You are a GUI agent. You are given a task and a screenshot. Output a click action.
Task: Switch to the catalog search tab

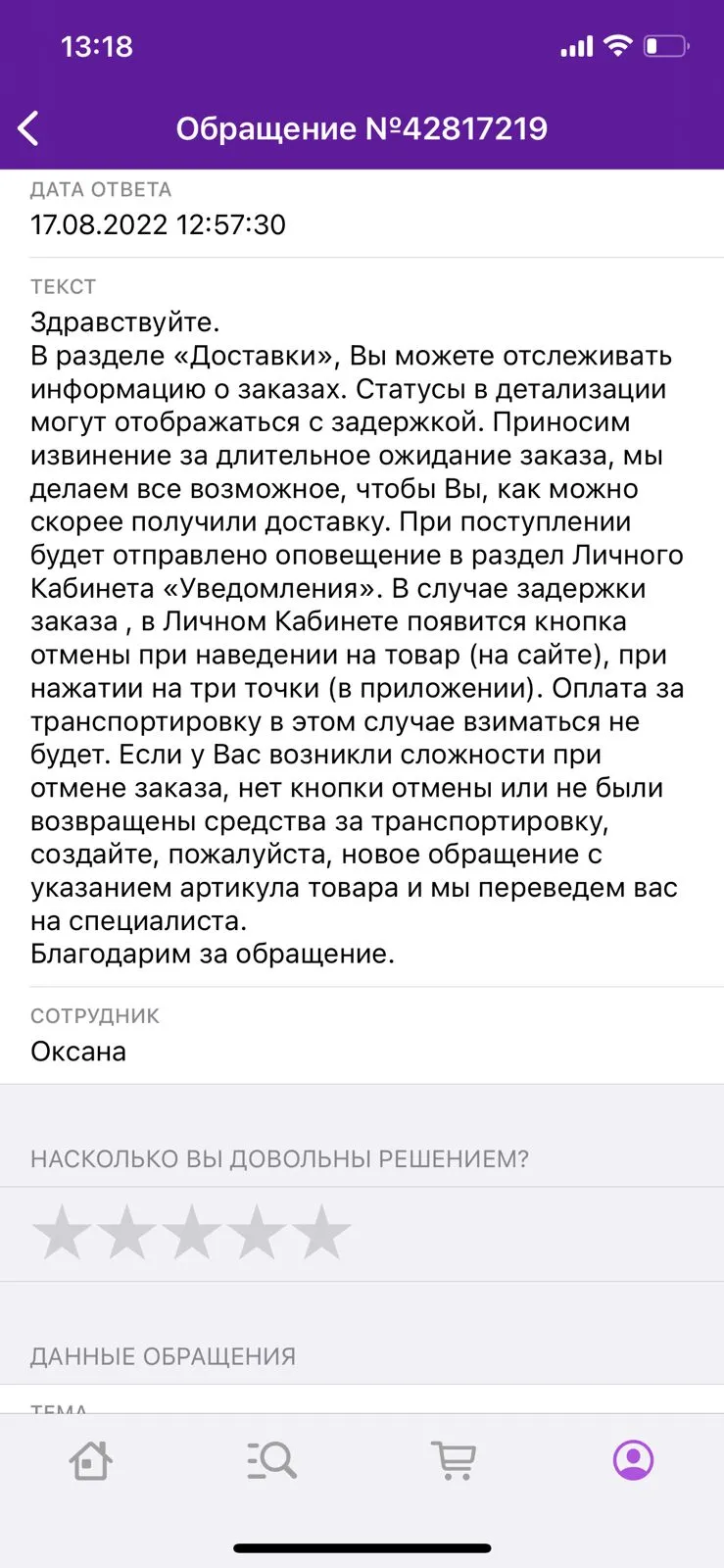[271, 1460]
